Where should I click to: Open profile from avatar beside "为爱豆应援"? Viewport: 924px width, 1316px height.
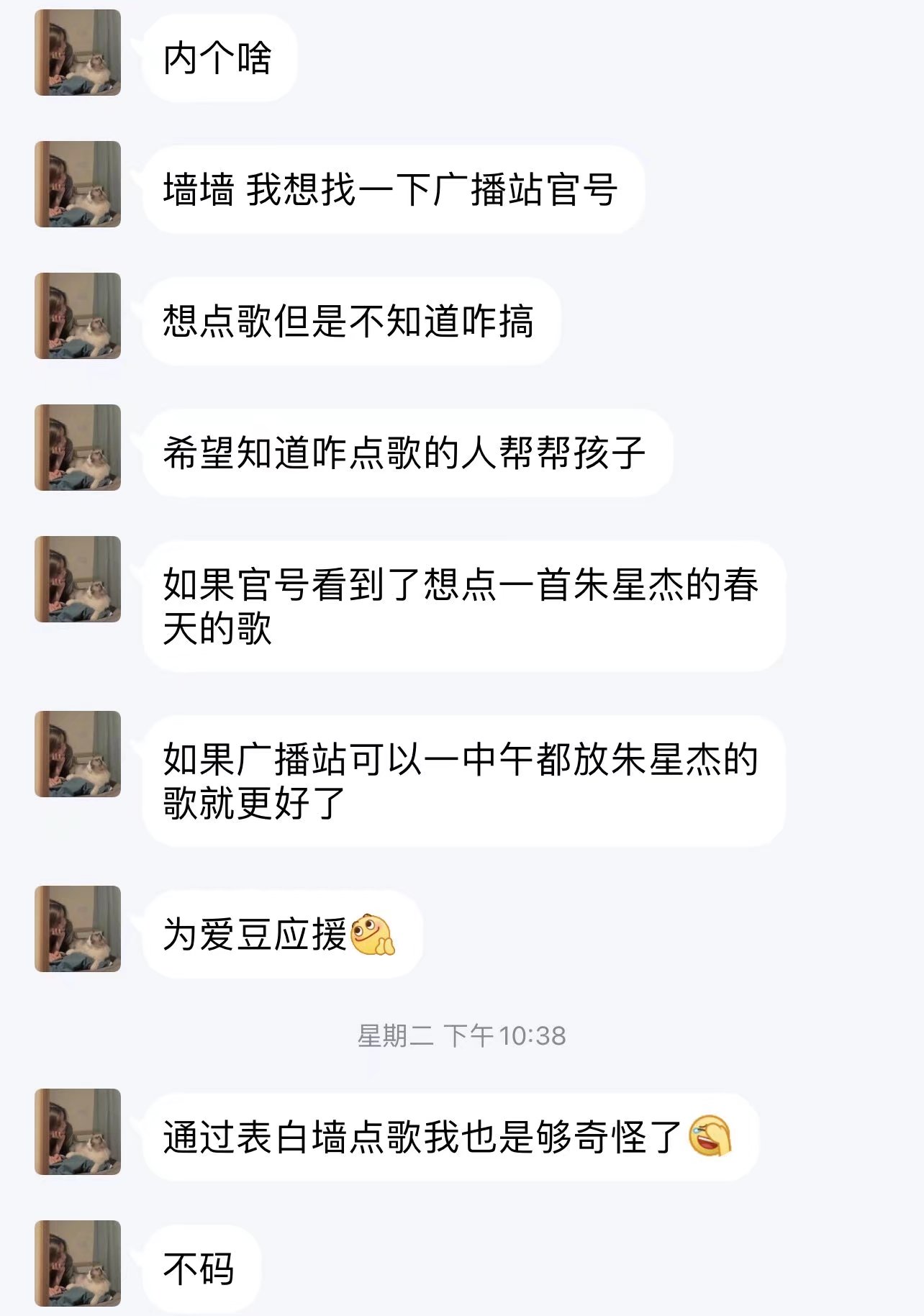(78, 929)
